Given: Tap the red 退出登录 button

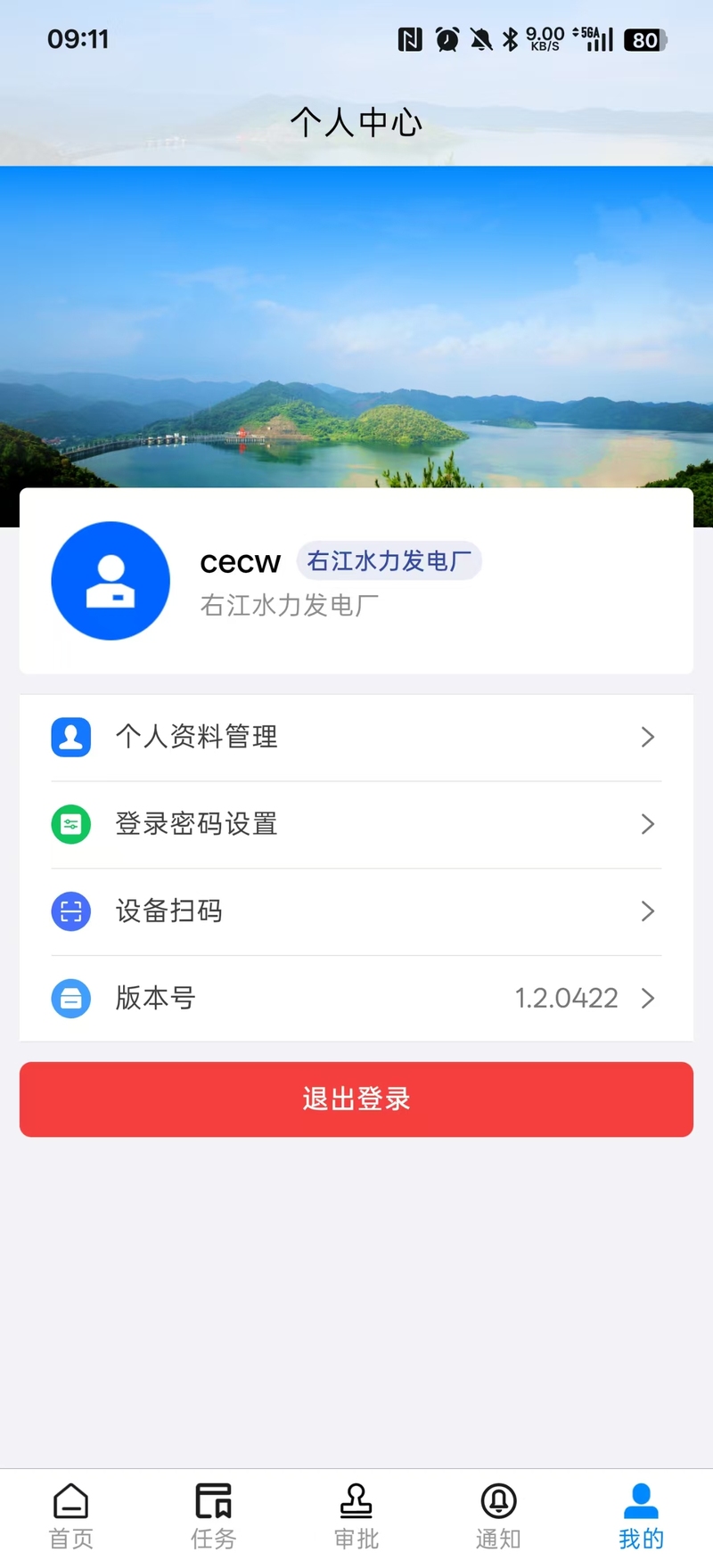Looking at the screenshot, I should pyautogui.click(x=356, y=1099).
